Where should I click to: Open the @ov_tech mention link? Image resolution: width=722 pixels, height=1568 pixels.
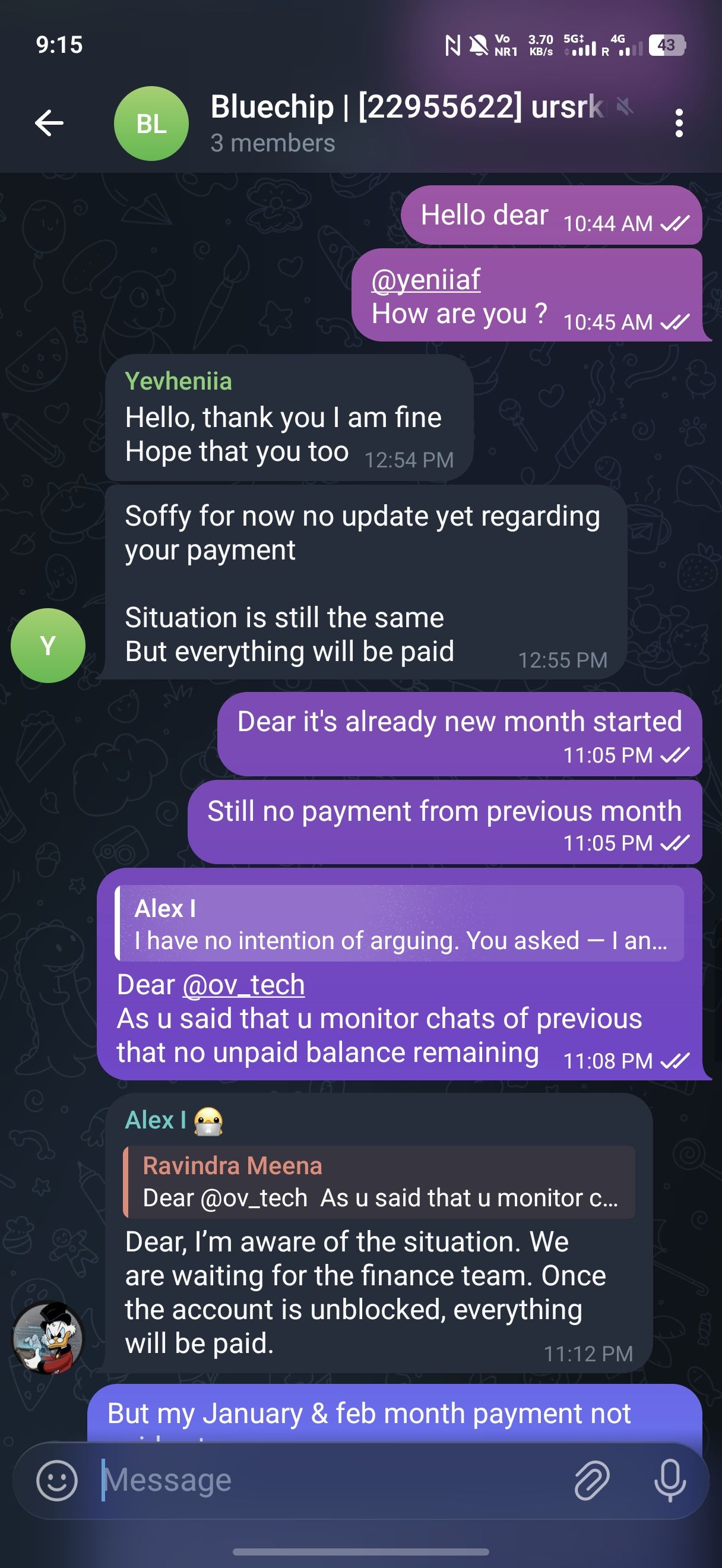(243, 985)
